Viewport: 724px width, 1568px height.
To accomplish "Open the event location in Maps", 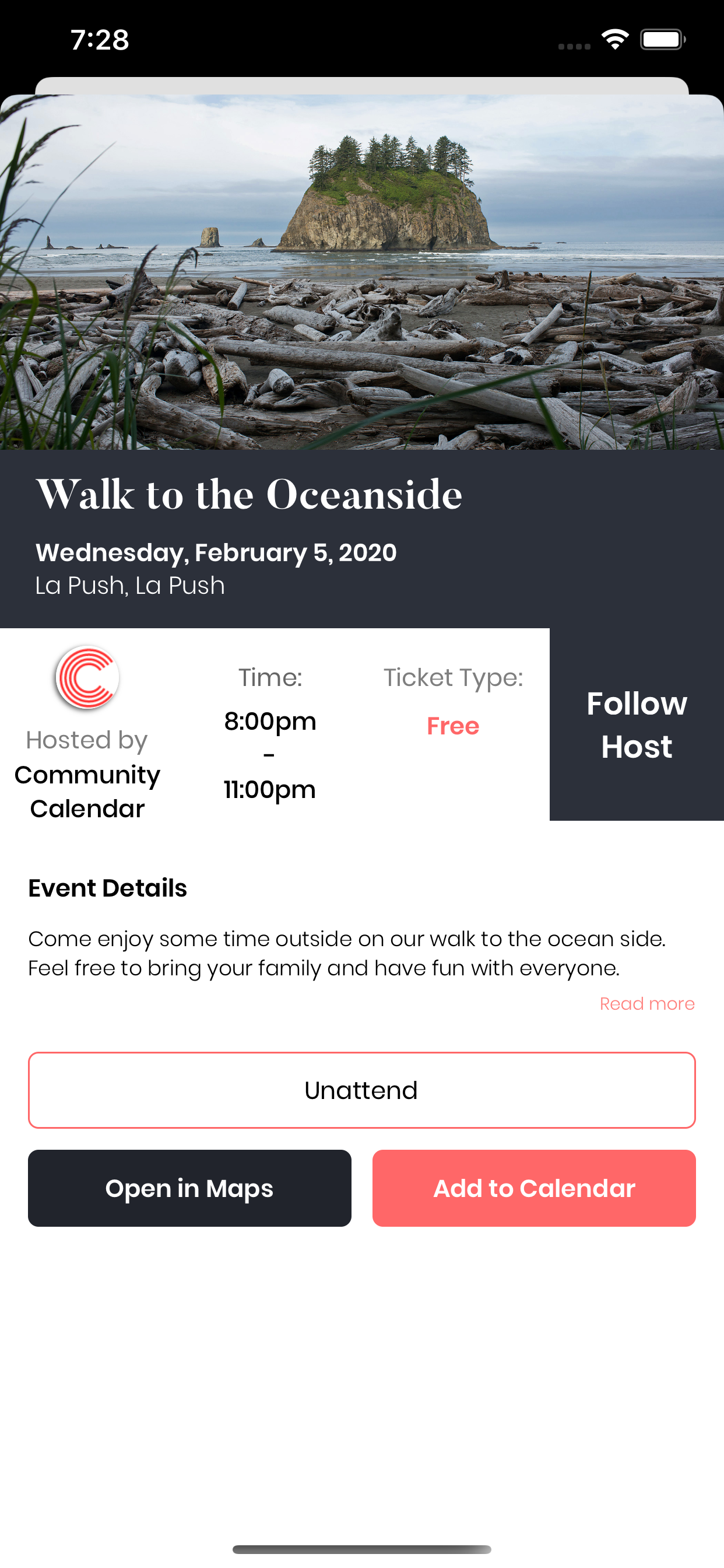I will [189, 1188].
